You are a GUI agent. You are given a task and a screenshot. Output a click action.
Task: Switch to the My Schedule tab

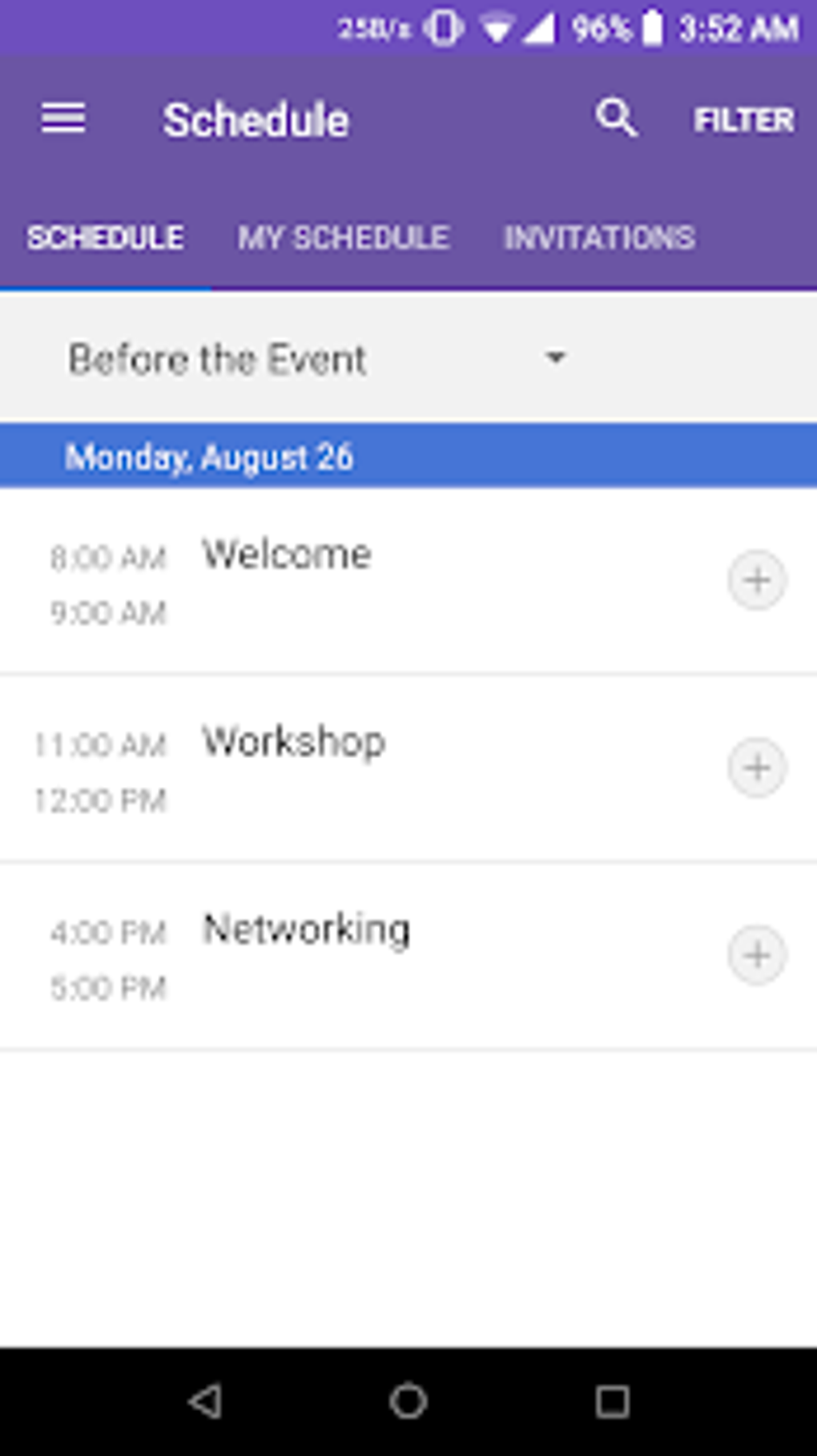[x=343, y=237]
